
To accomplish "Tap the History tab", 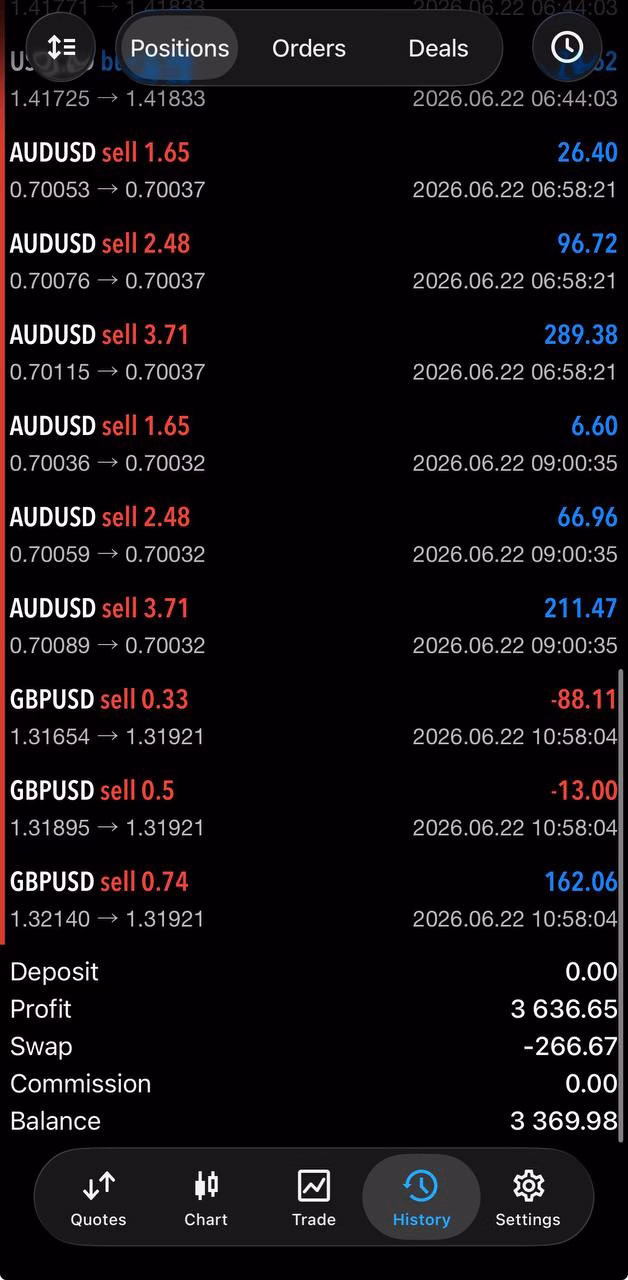I will click(421, 1197).
